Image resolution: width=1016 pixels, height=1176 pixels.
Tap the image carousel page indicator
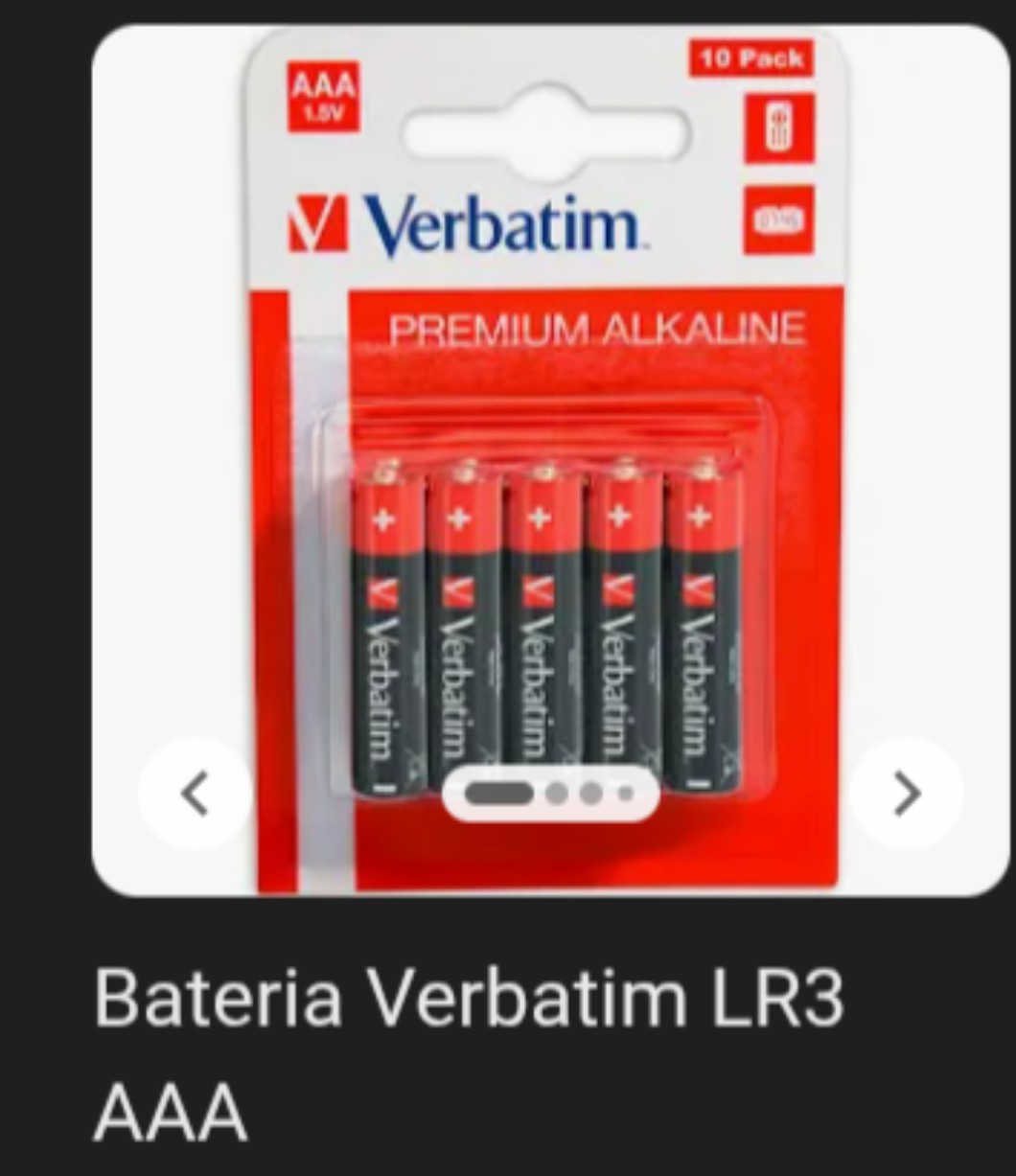click(550, 794)
